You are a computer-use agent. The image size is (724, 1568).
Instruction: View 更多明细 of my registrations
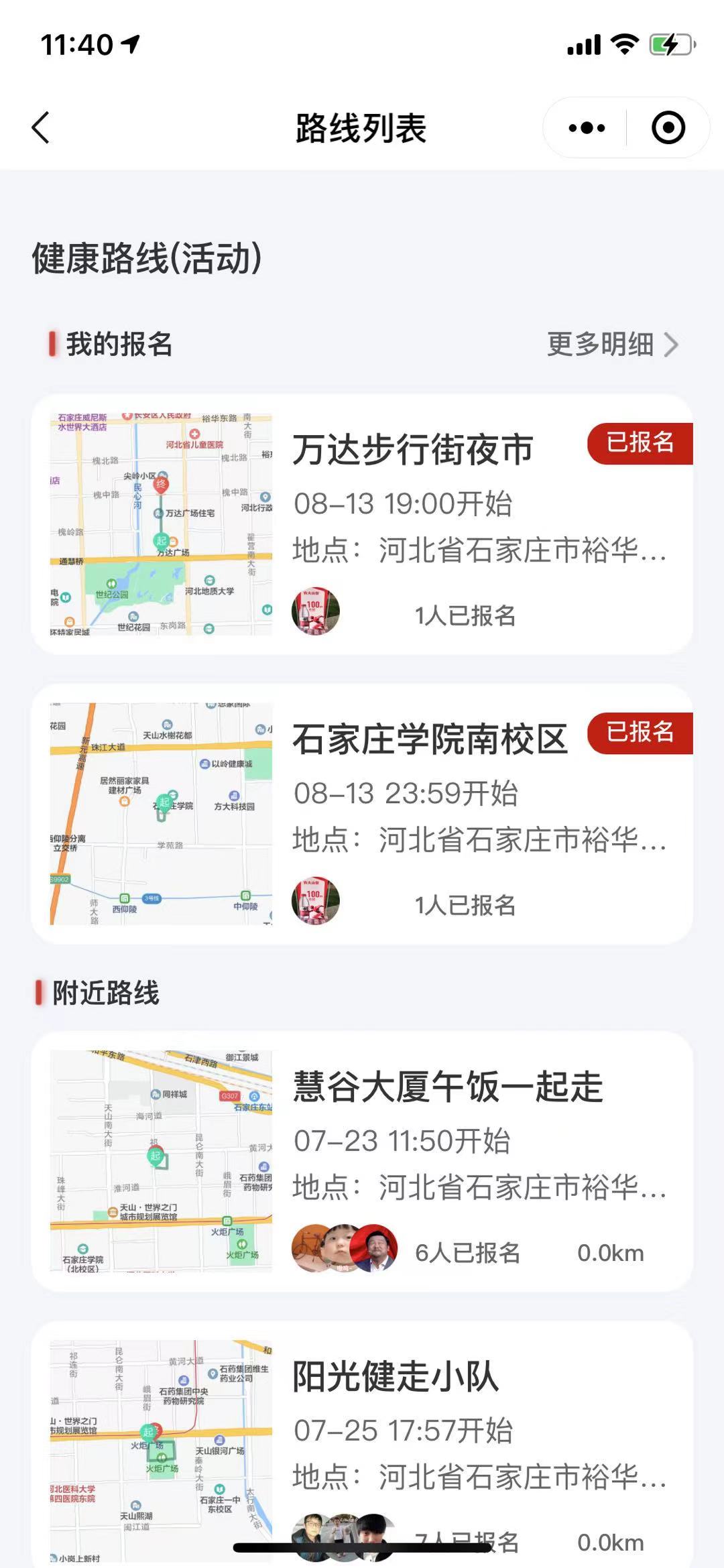coord(612,345)
